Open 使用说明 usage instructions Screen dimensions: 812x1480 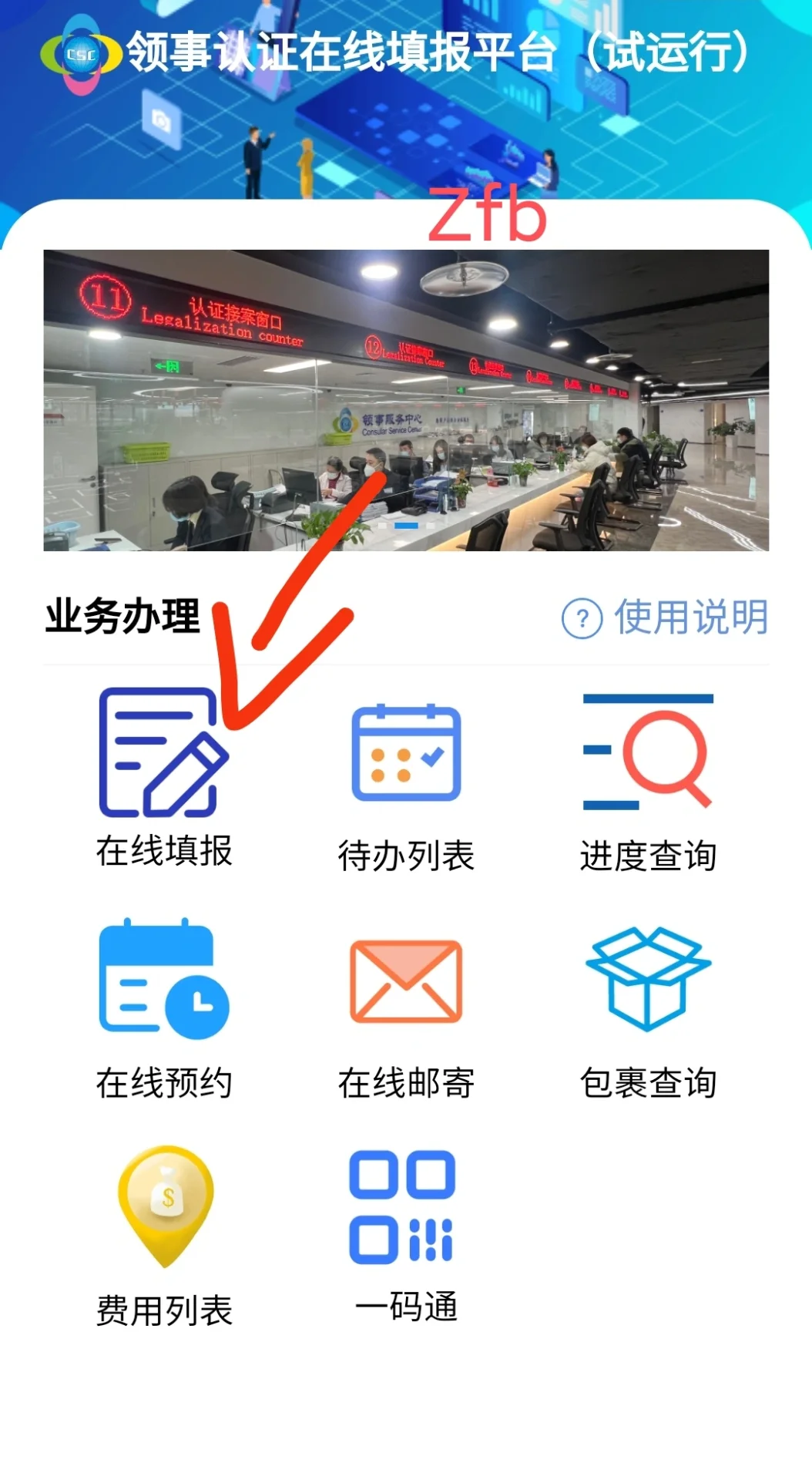[x=666, y=617]
